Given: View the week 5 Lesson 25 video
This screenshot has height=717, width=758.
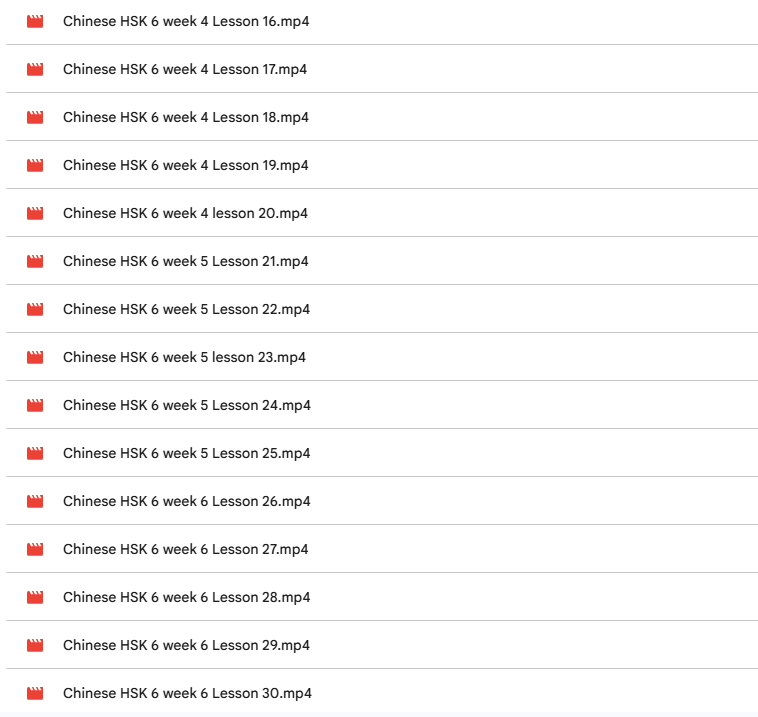Looking at the screenshot, I should click(185, 453).
